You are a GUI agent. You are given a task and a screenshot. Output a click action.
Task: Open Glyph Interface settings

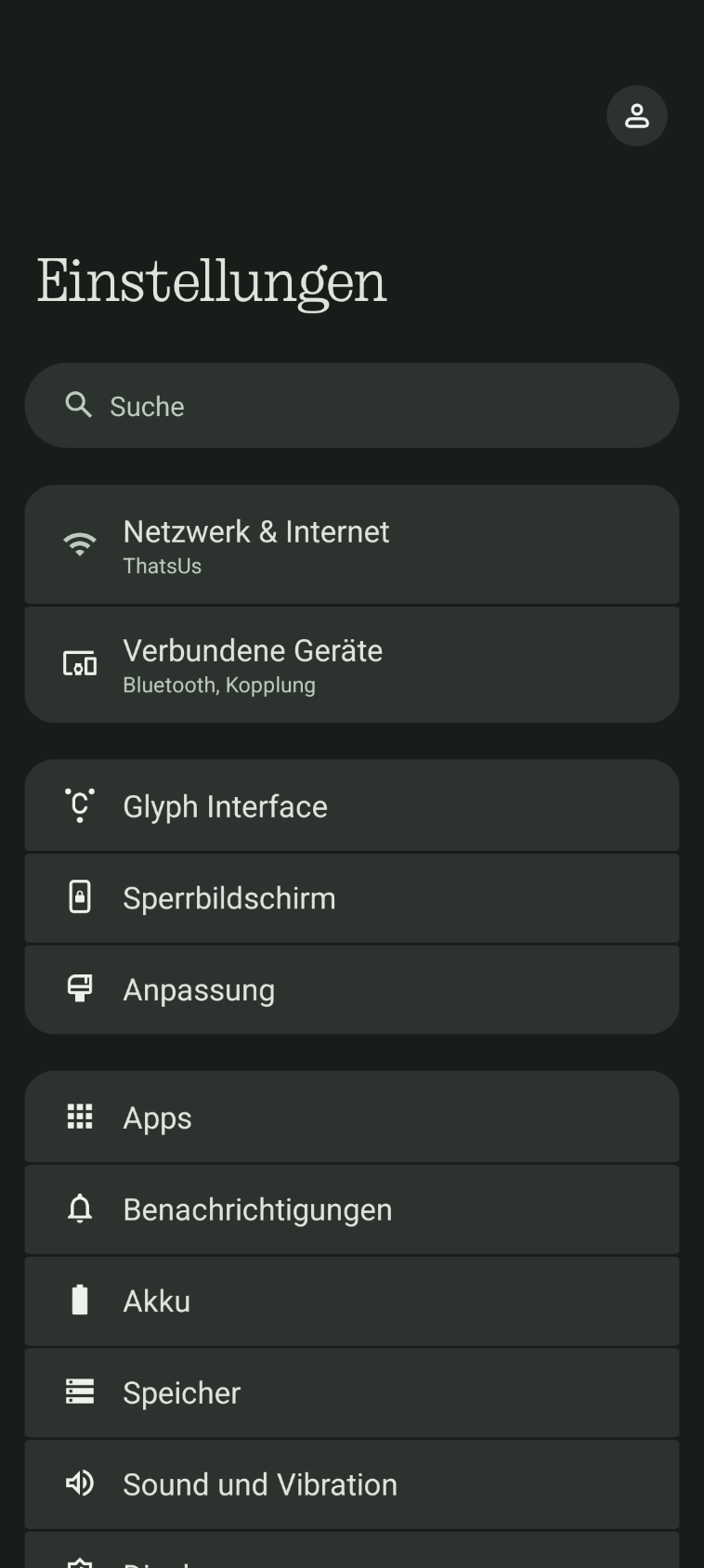tap(351, 806)
